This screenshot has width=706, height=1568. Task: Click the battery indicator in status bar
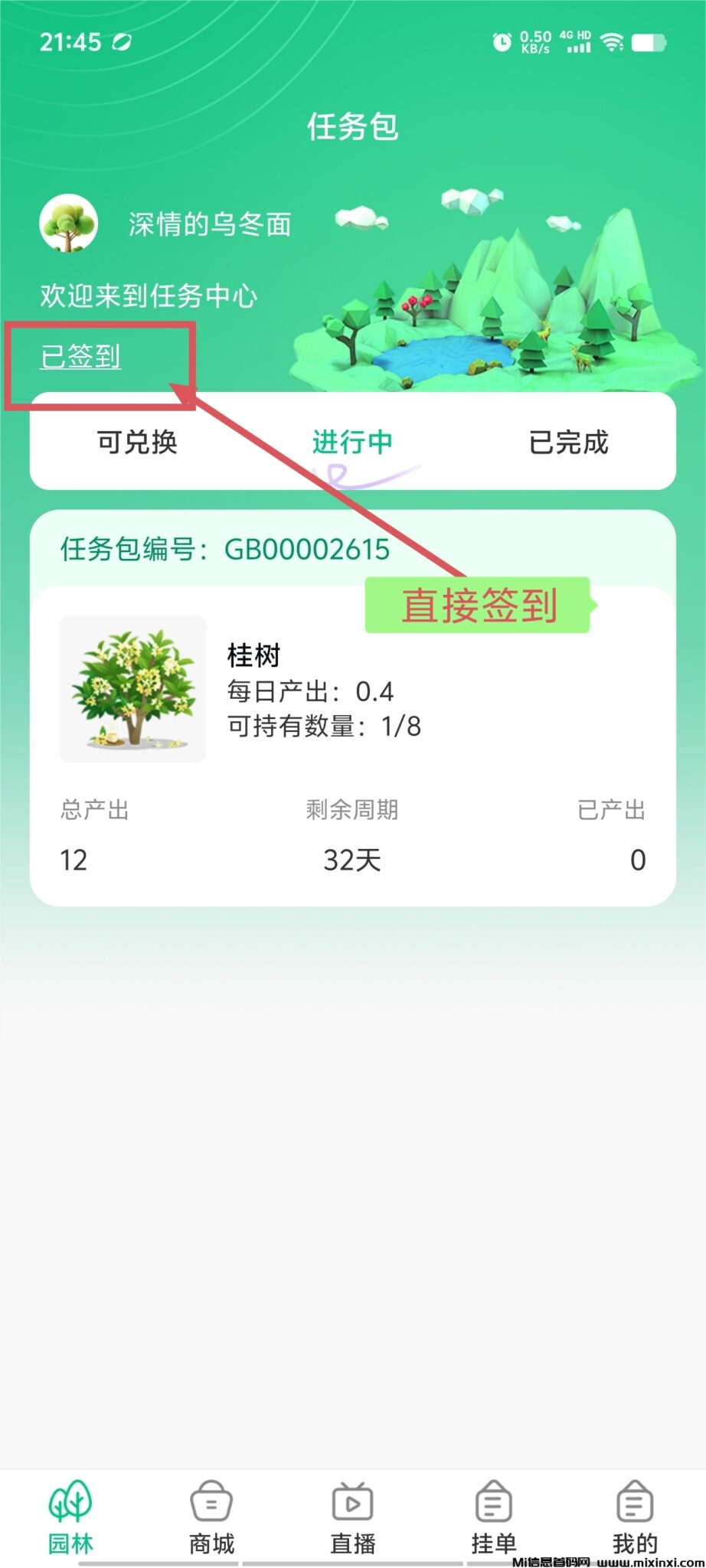click(655, 42)
